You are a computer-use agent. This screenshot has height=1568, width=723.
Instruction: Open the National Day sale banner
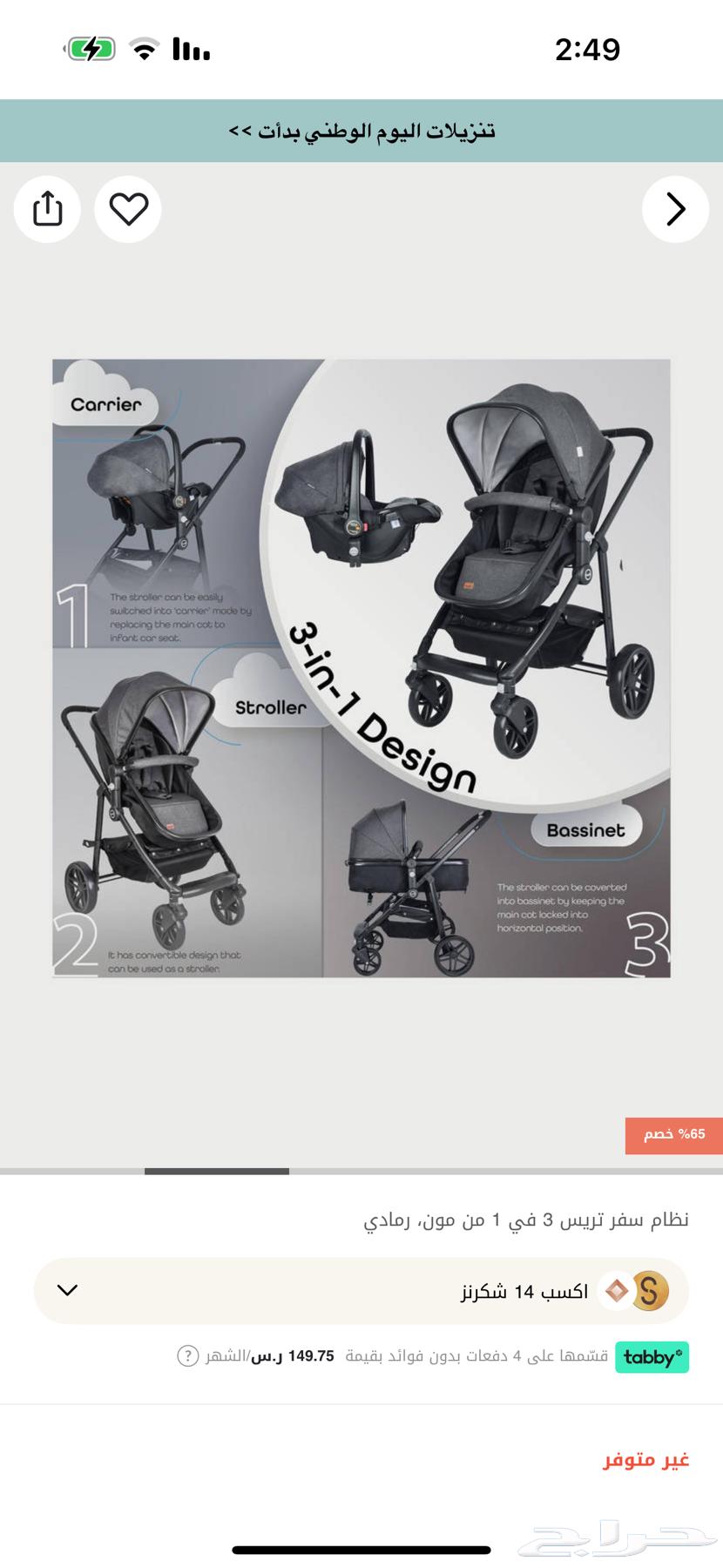point(361,131)
